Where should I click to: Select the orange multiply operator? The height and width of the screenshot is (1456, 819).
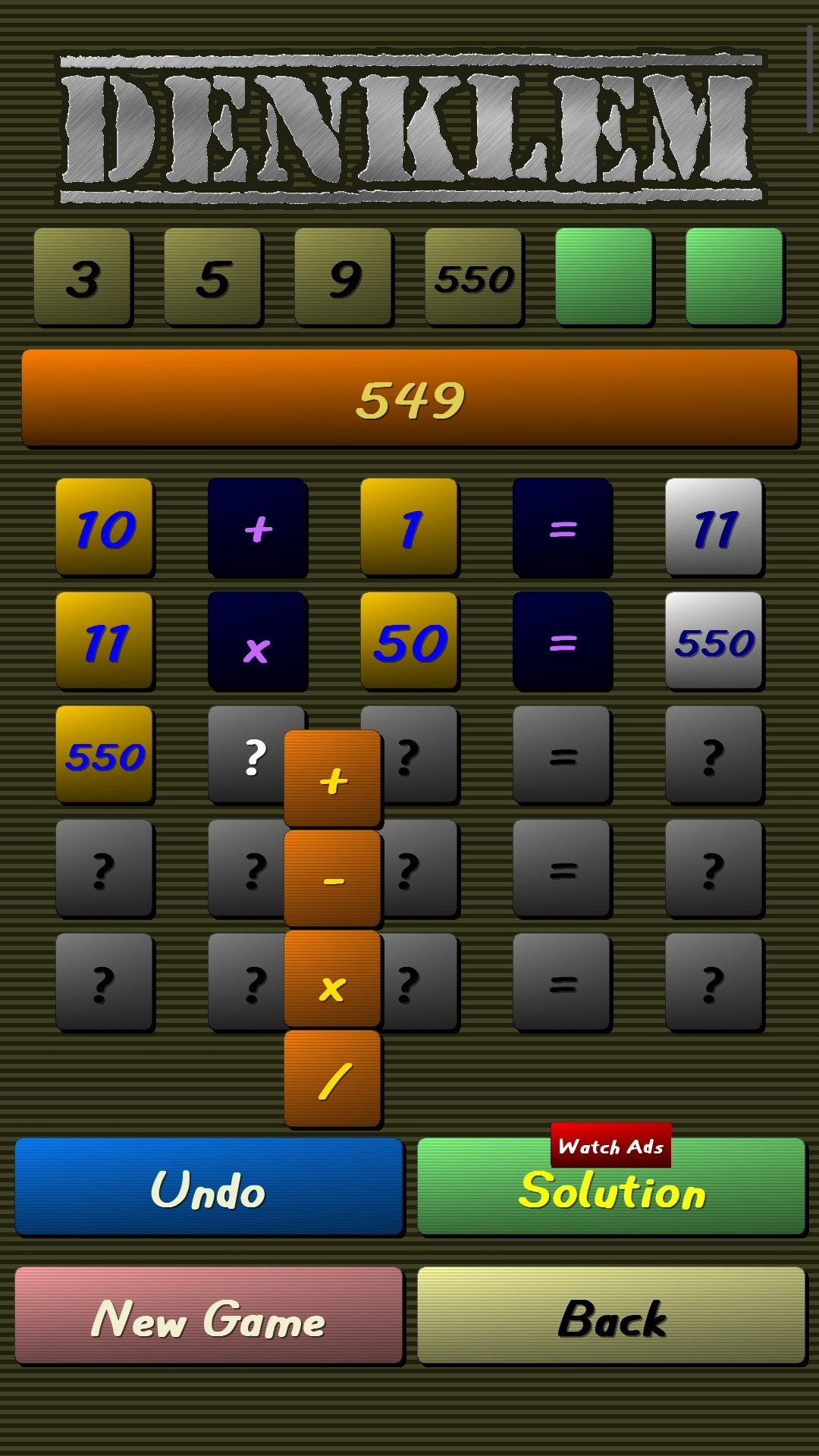(333, 979)
